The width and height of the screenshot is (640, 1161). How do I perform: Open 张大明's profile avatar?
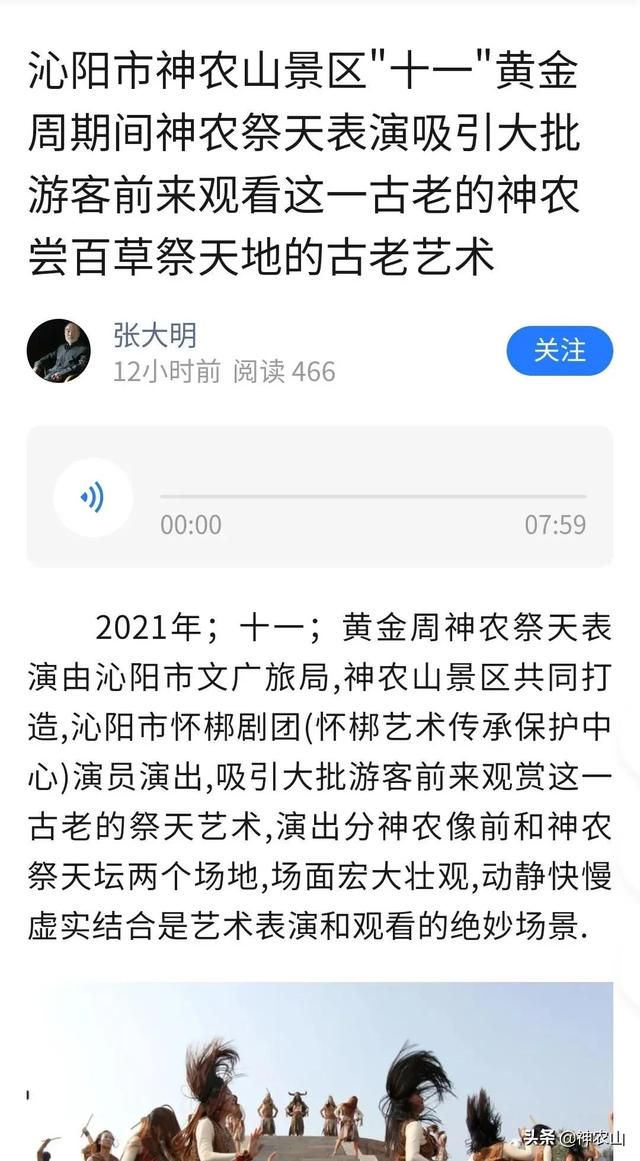tap(59, 351)
